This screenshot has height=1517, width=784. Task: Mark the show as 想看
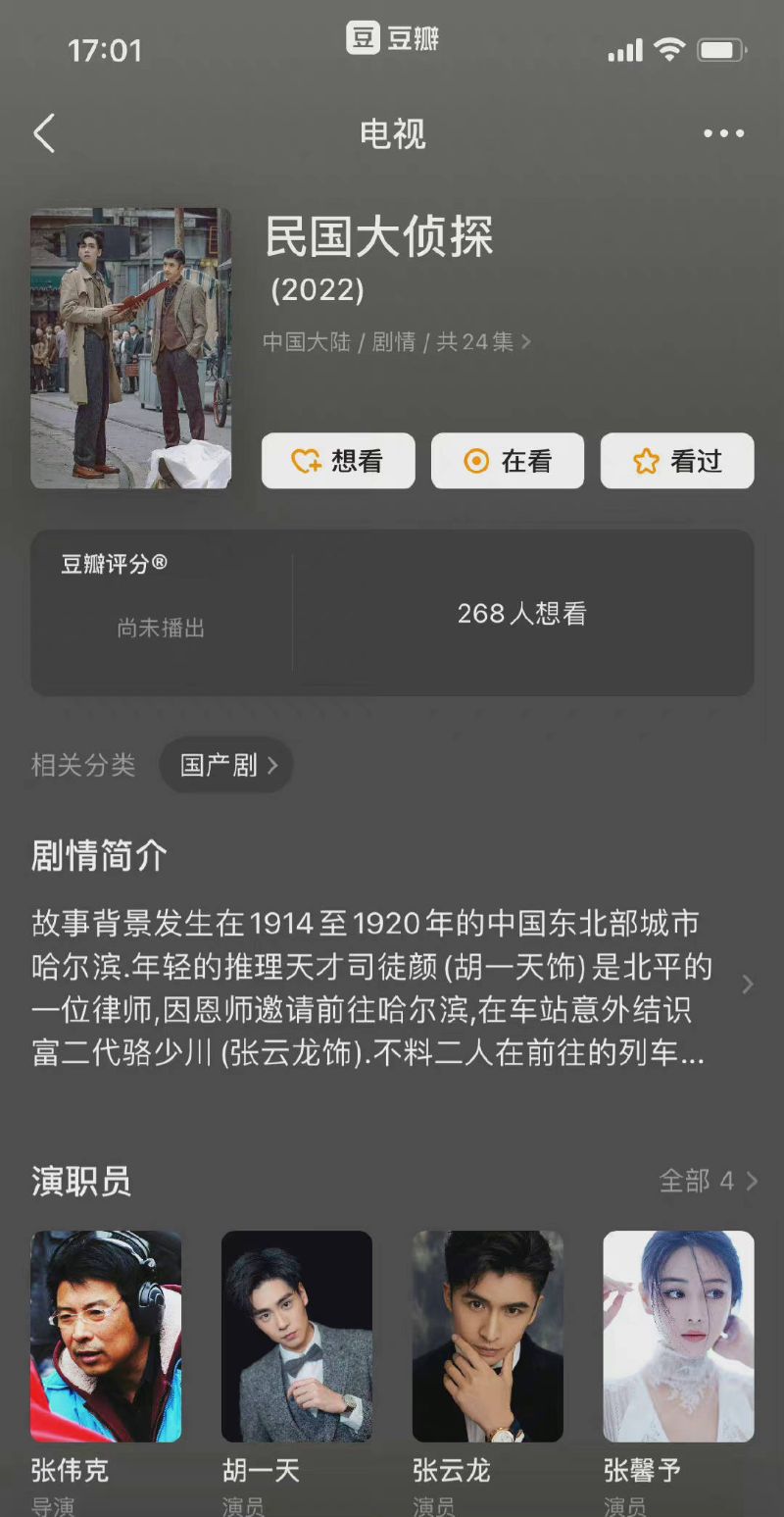pyautogui.click(x=338, y=461)
